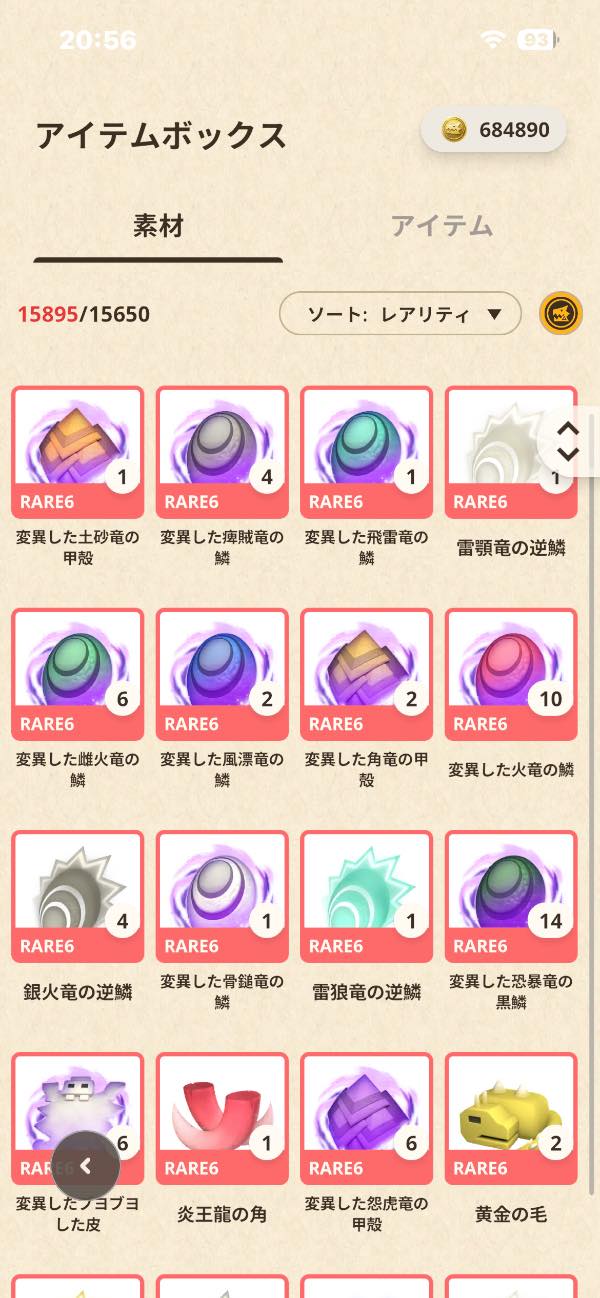Tap the coin balance 684890
Viewport: 600px width, 1298px height.
494,131
